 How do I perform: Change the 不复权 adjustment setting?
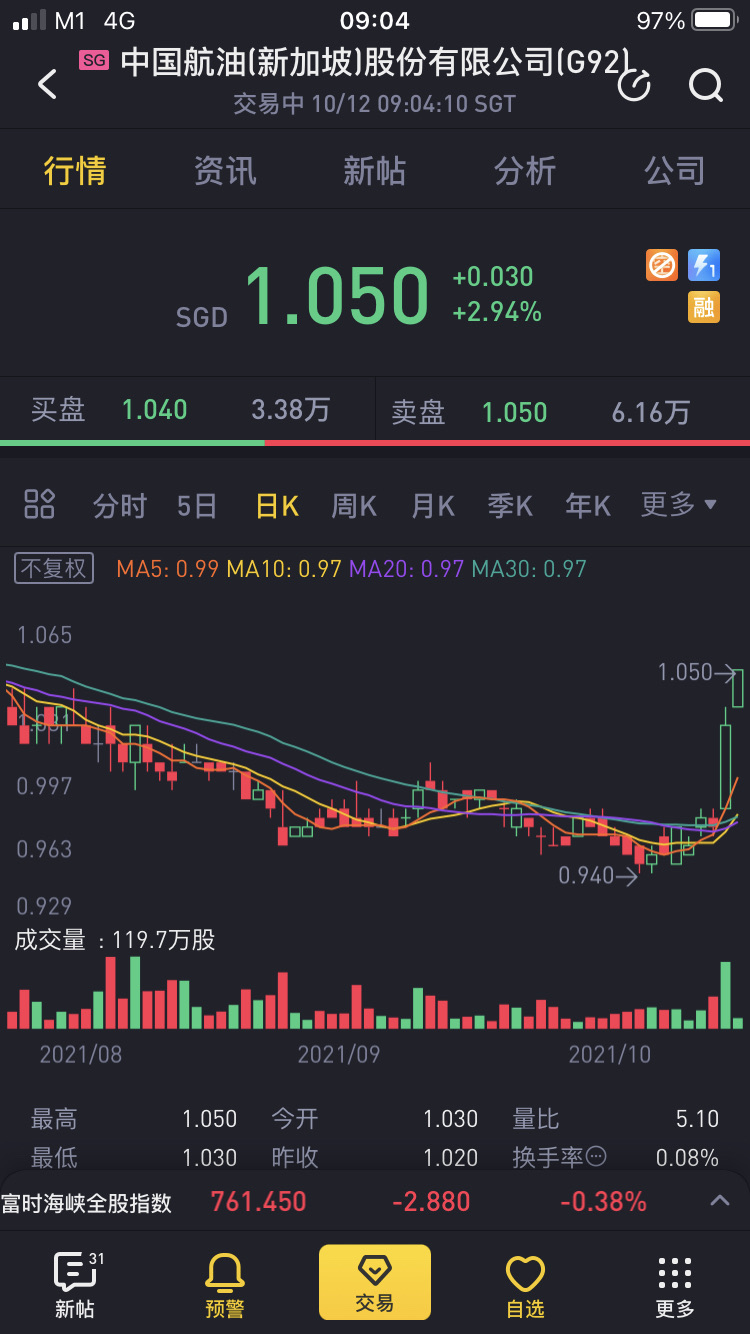(x=54, y=568)
